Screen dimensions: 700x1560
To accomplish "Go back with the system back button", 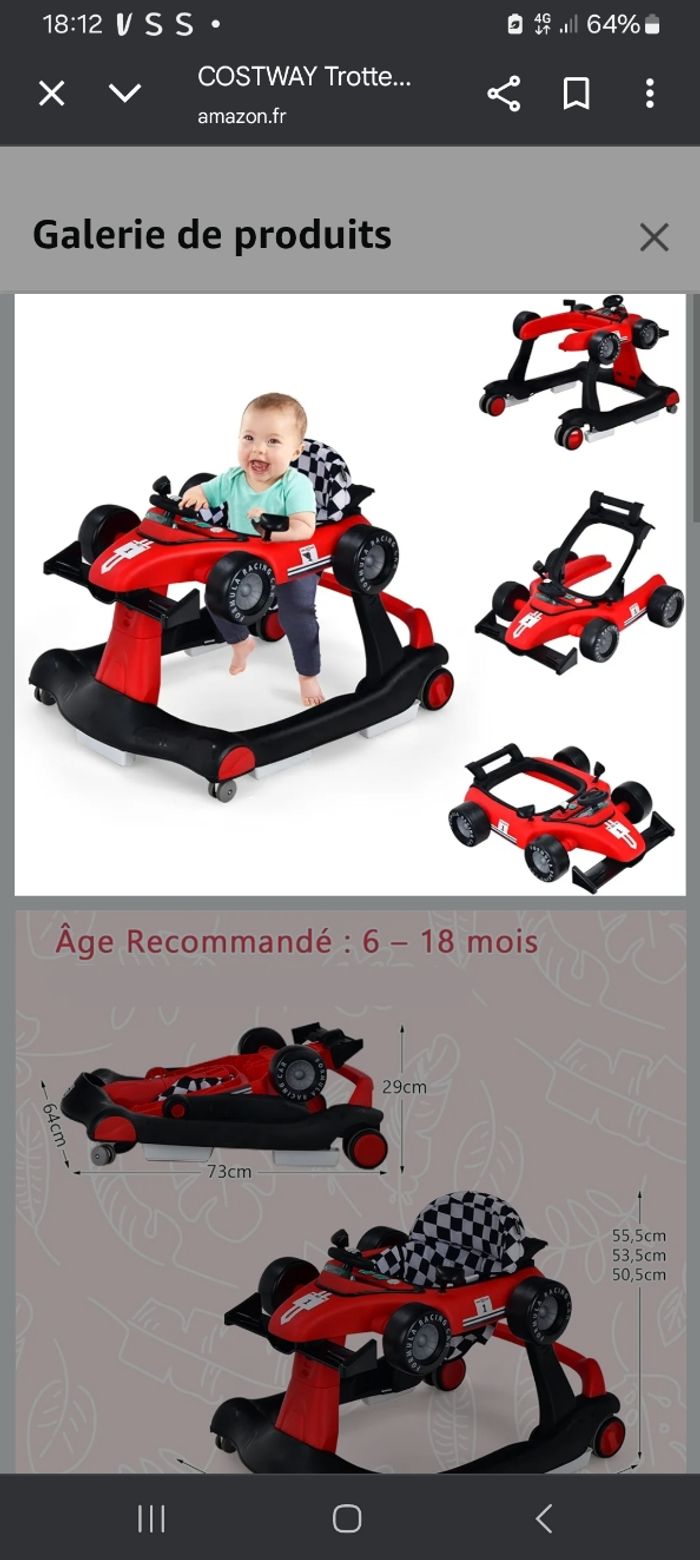I will click(x=544, y=1519).
